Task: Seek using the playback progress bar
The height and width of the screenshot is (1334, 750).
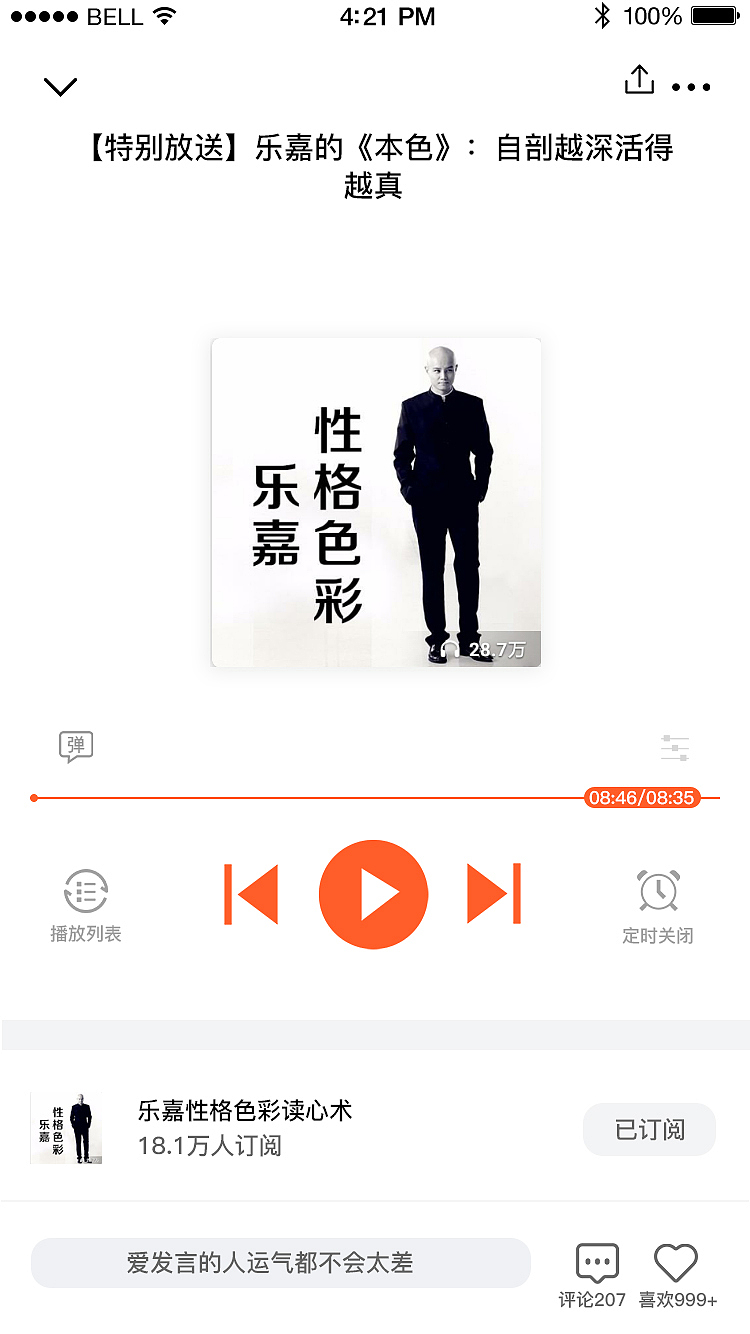Action: coord(375,797)
